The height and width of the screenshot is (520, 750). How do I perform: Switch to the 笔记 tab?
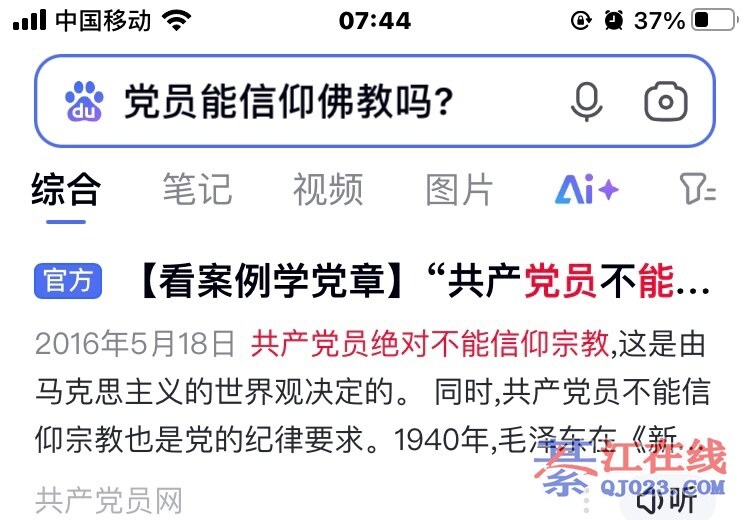pyautogui.click(x=197, y=189)
